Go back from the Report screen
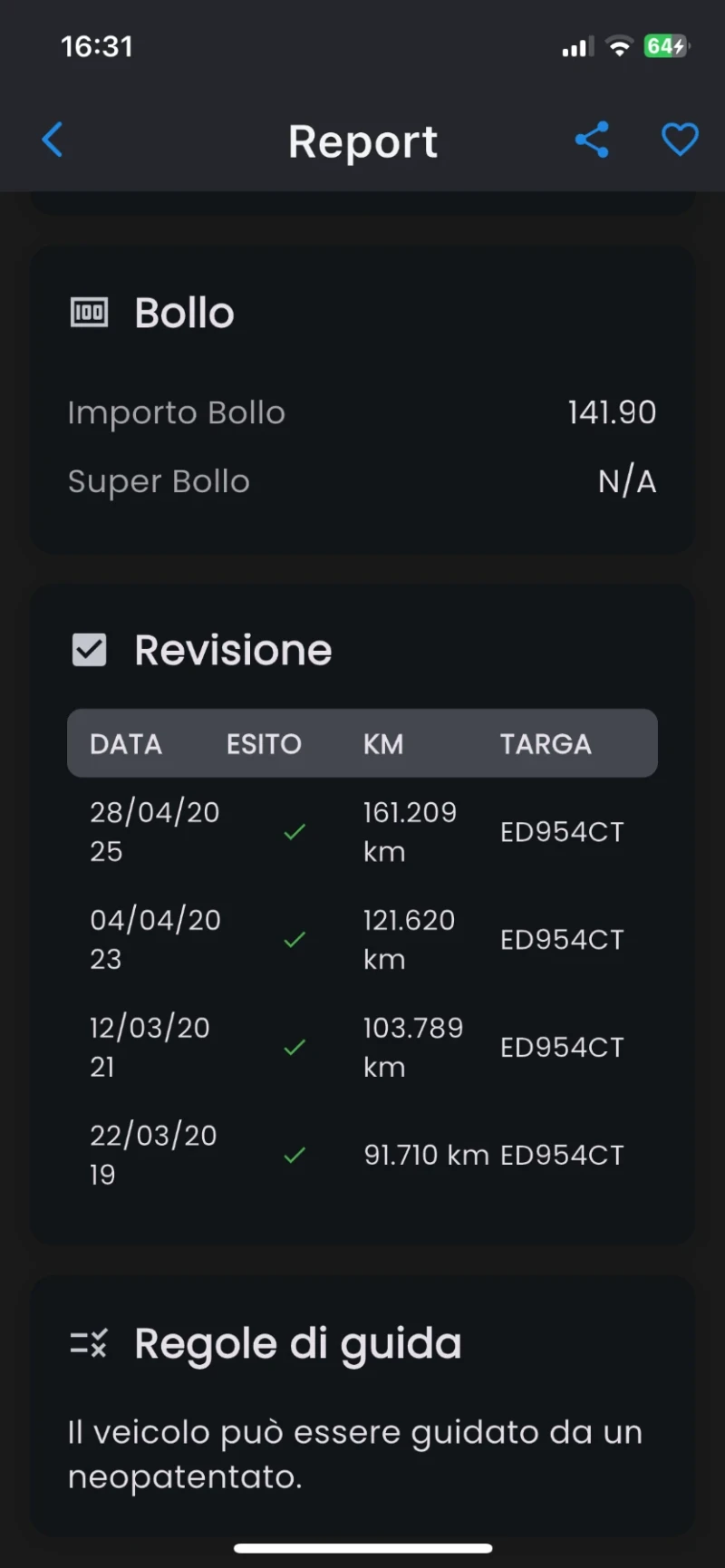This screenshot has width=725, height=1568. tap(53, 140)
